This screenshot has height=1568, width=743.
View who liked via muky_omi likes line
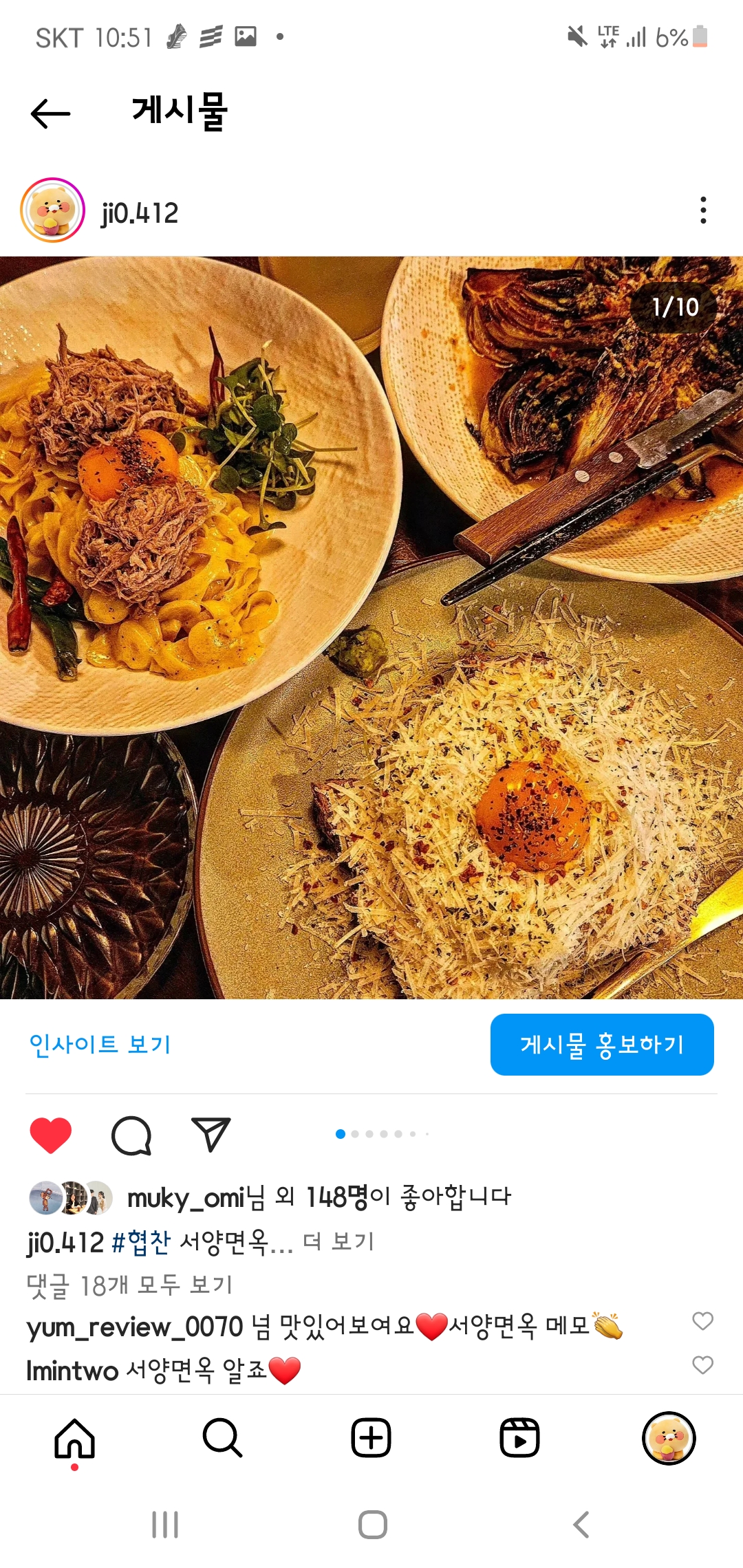point(319,1197)
